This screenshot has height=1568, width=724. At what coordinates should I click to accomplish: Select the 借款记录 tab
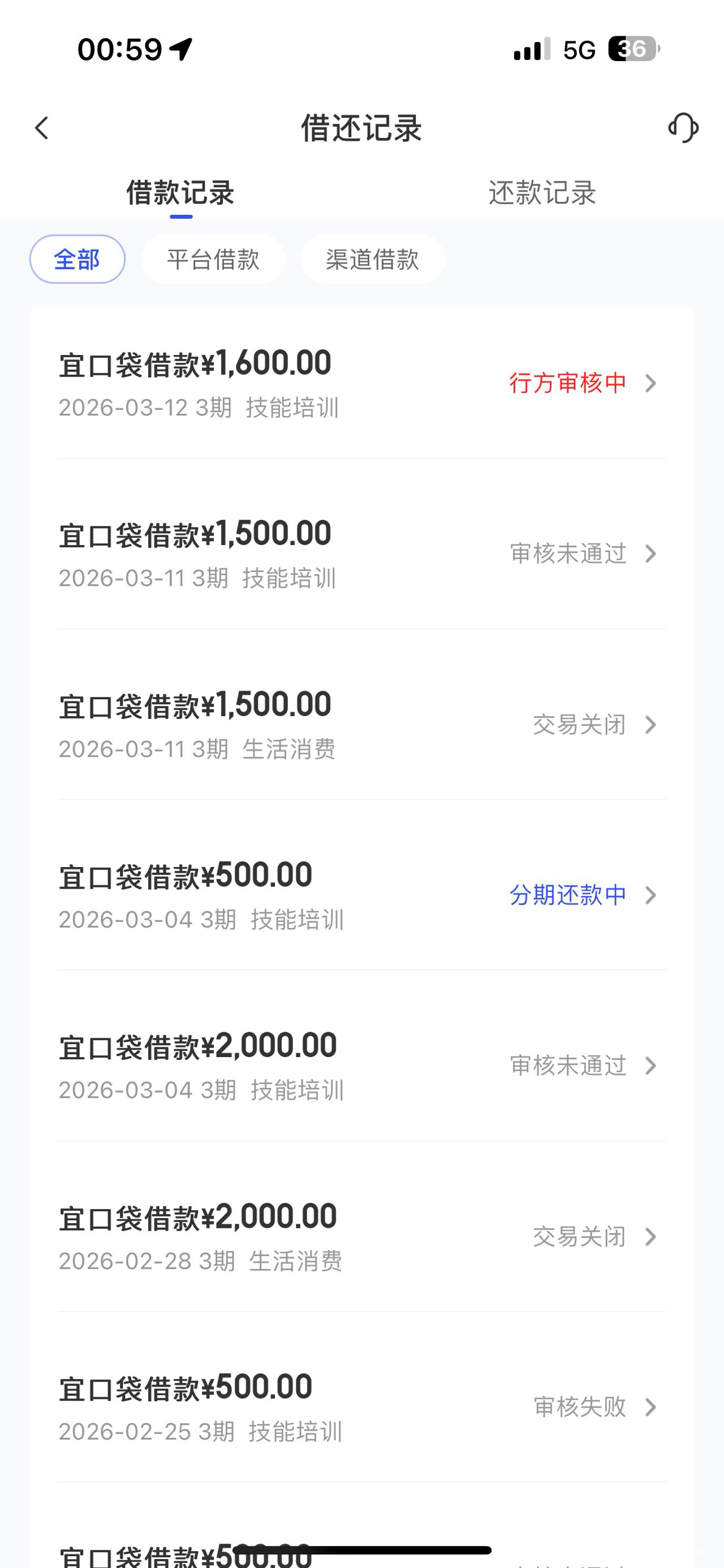pyautogui.click(x=180, y=193)
